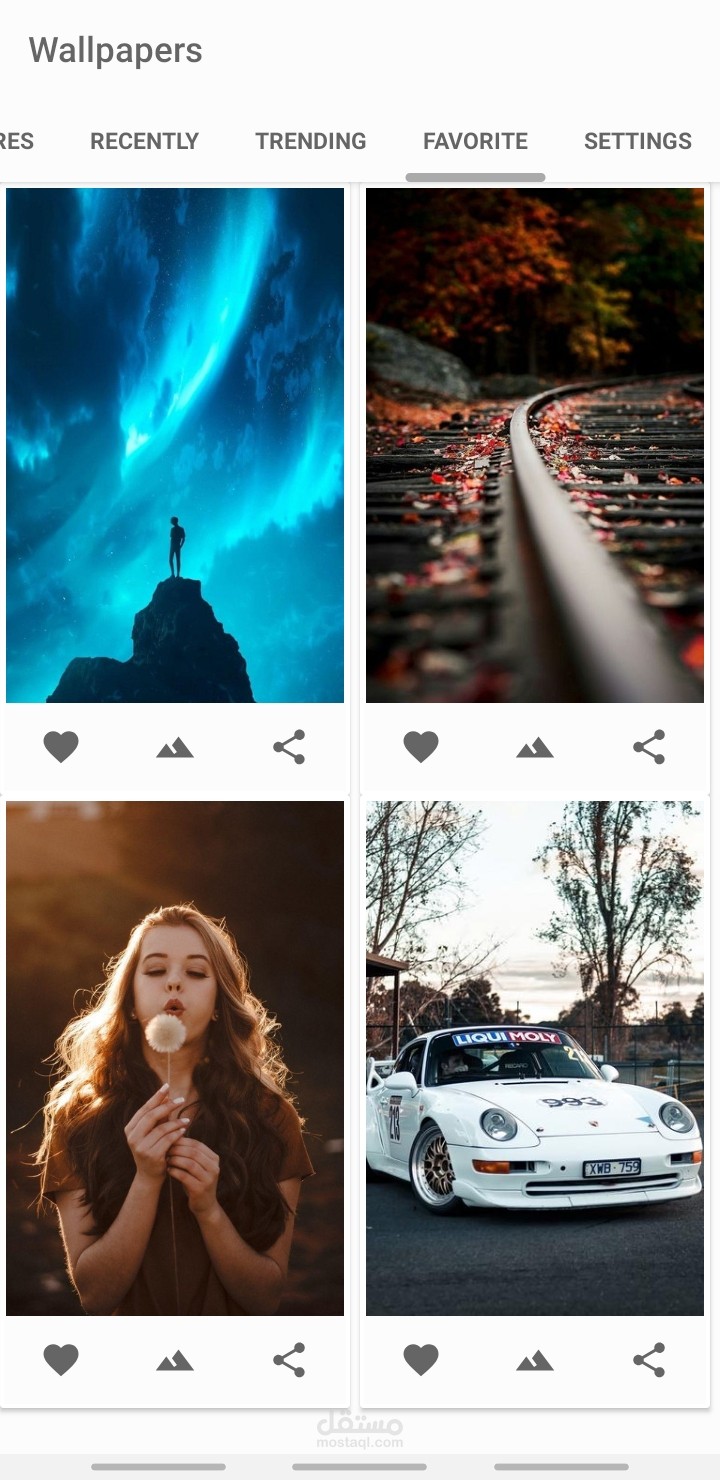This screenshot has width=720, height=1480.
Task: Select the Favorite tab
Action: tap(475, 141)
